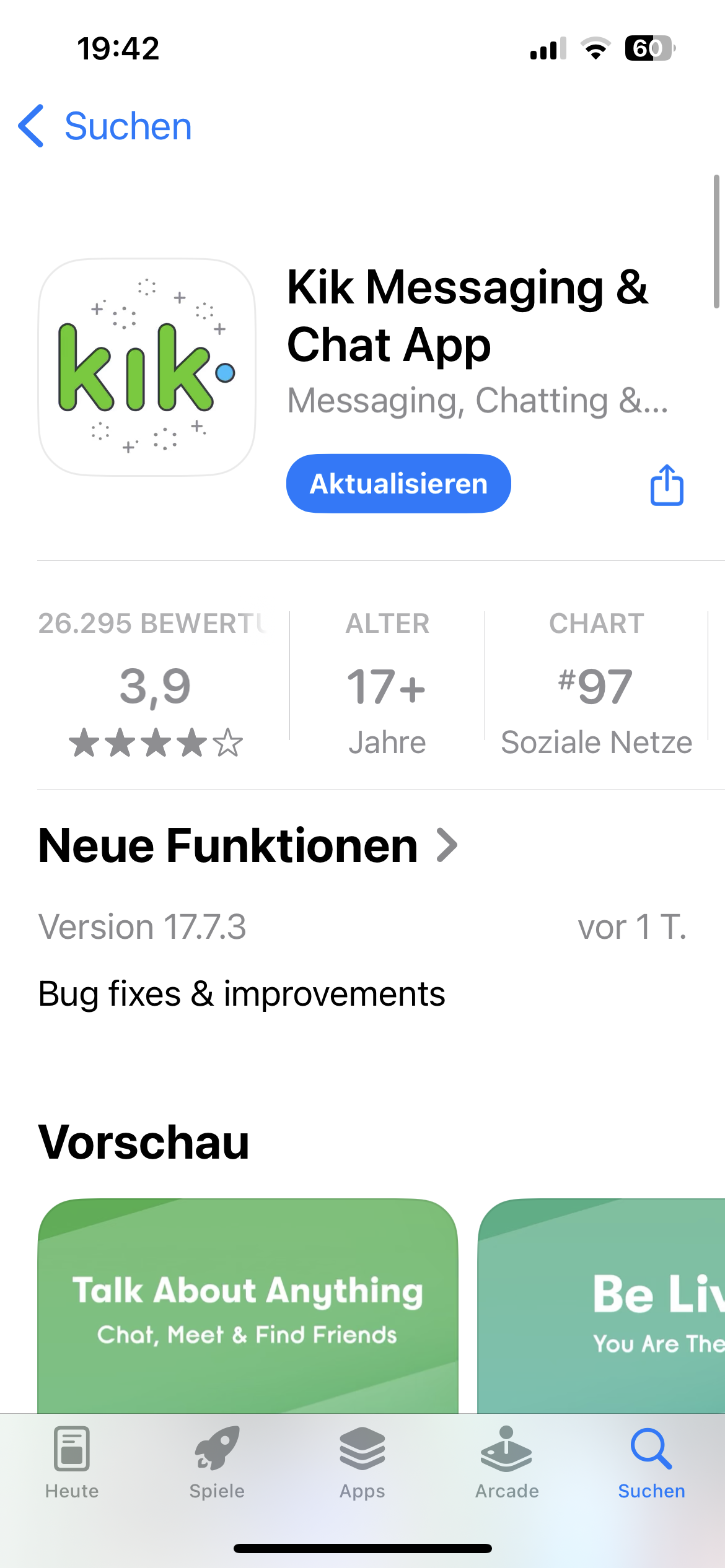Switch to the Heute tab
725x1568 pixels.
click(72, 1463)
